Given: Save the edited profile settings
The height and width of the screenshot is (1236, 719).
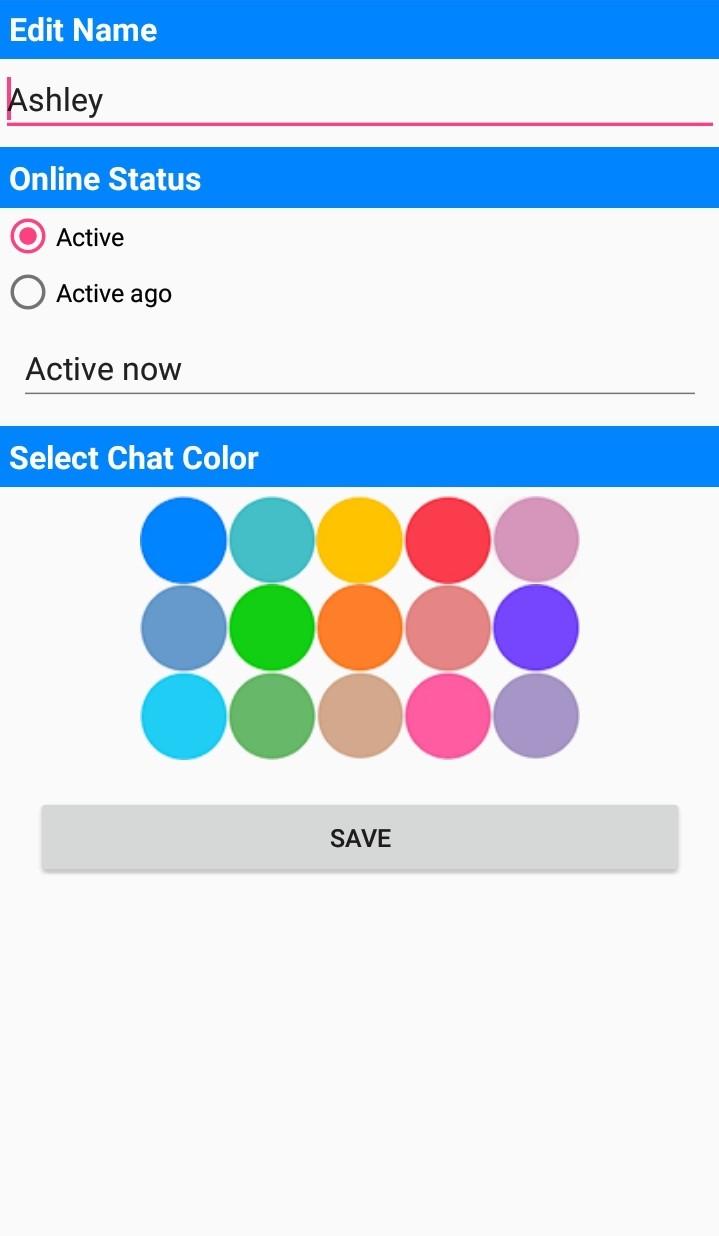Looking at the screenshot, I should 360,838.
